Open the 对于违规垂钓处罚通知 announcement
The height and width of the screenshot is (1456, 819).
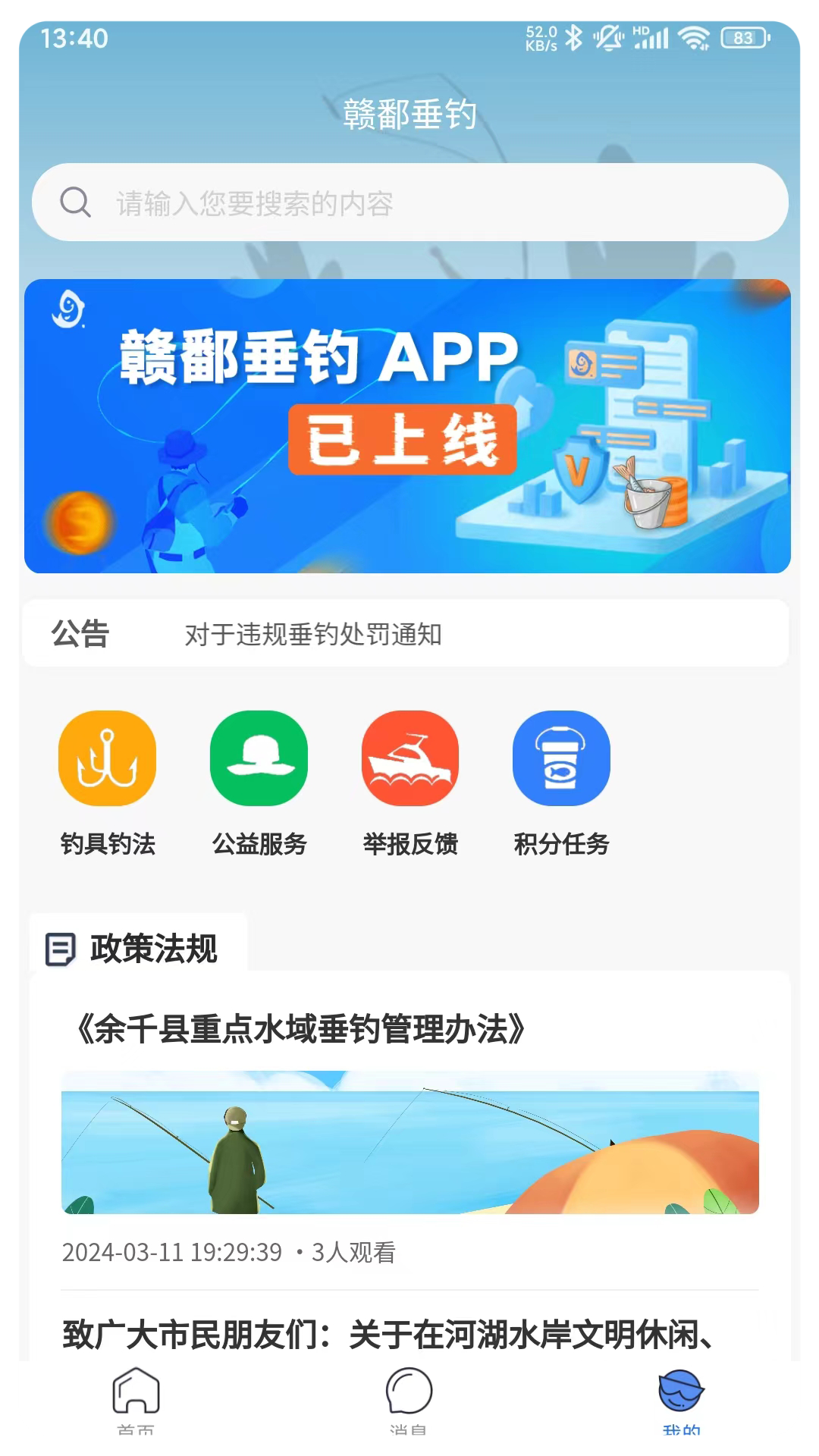[313, 634]
